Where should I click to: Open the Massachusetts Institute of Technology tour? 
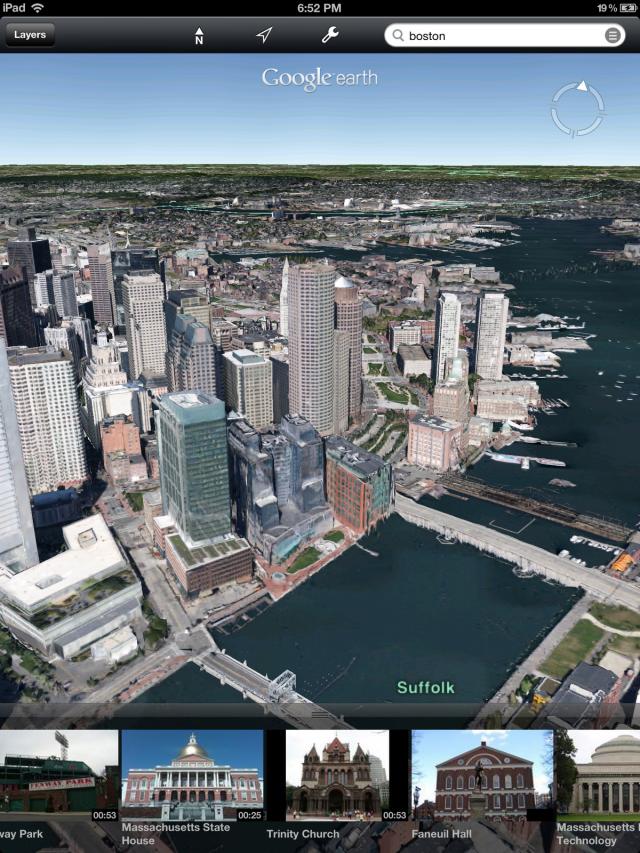[598, 775]
